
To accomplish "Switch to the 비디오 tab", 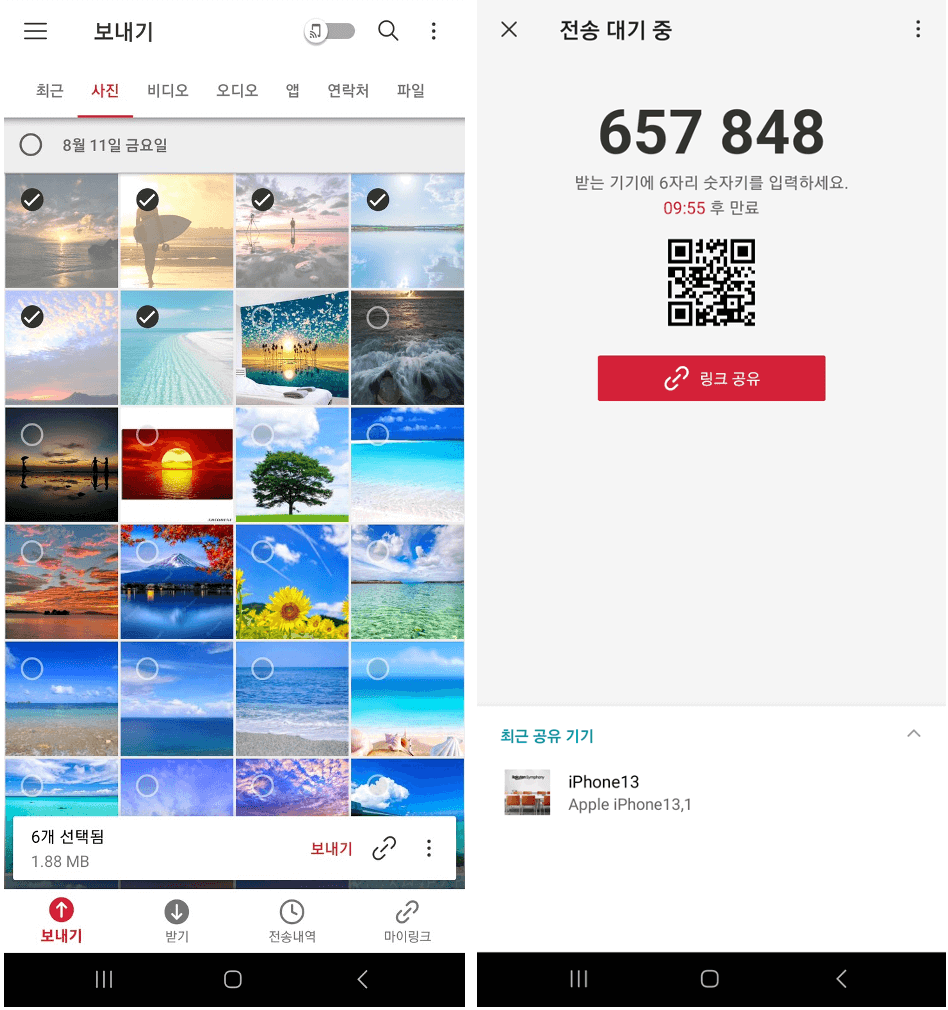I will tap(167, 90).
